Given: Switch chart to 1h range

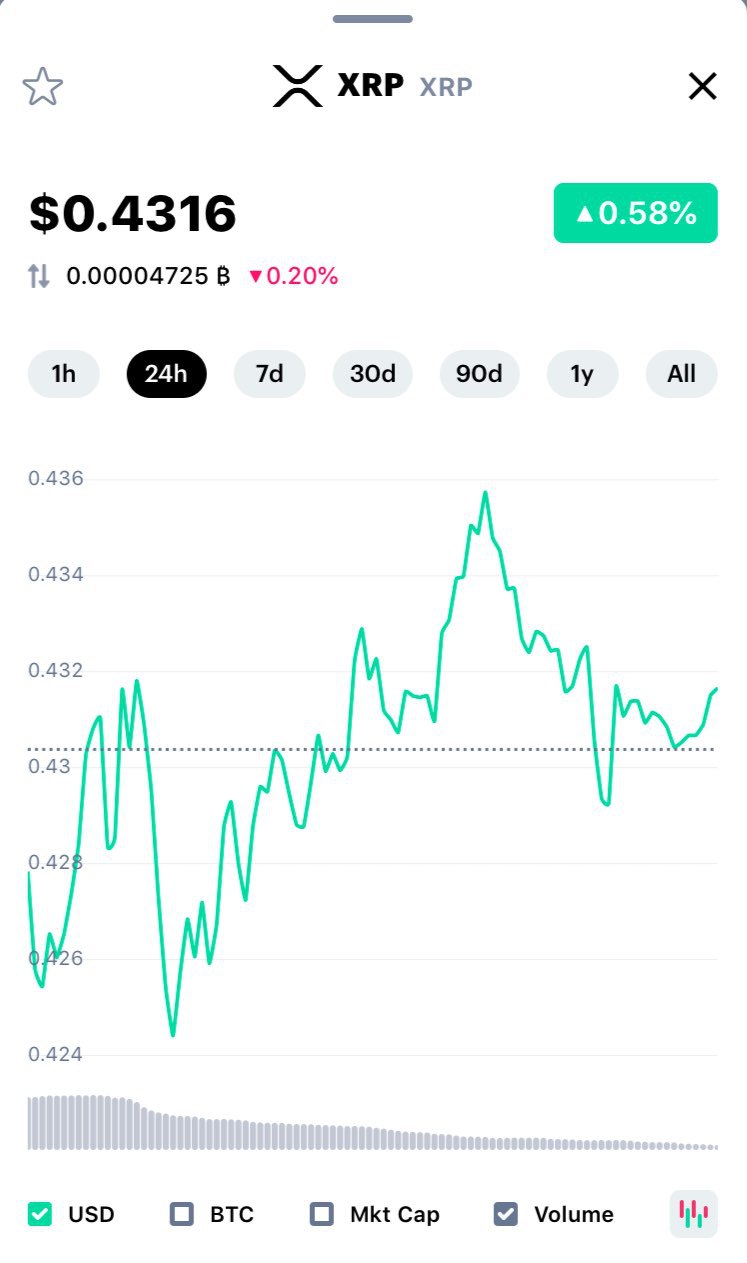Looking at the screenshot, I should click(64, 374).
